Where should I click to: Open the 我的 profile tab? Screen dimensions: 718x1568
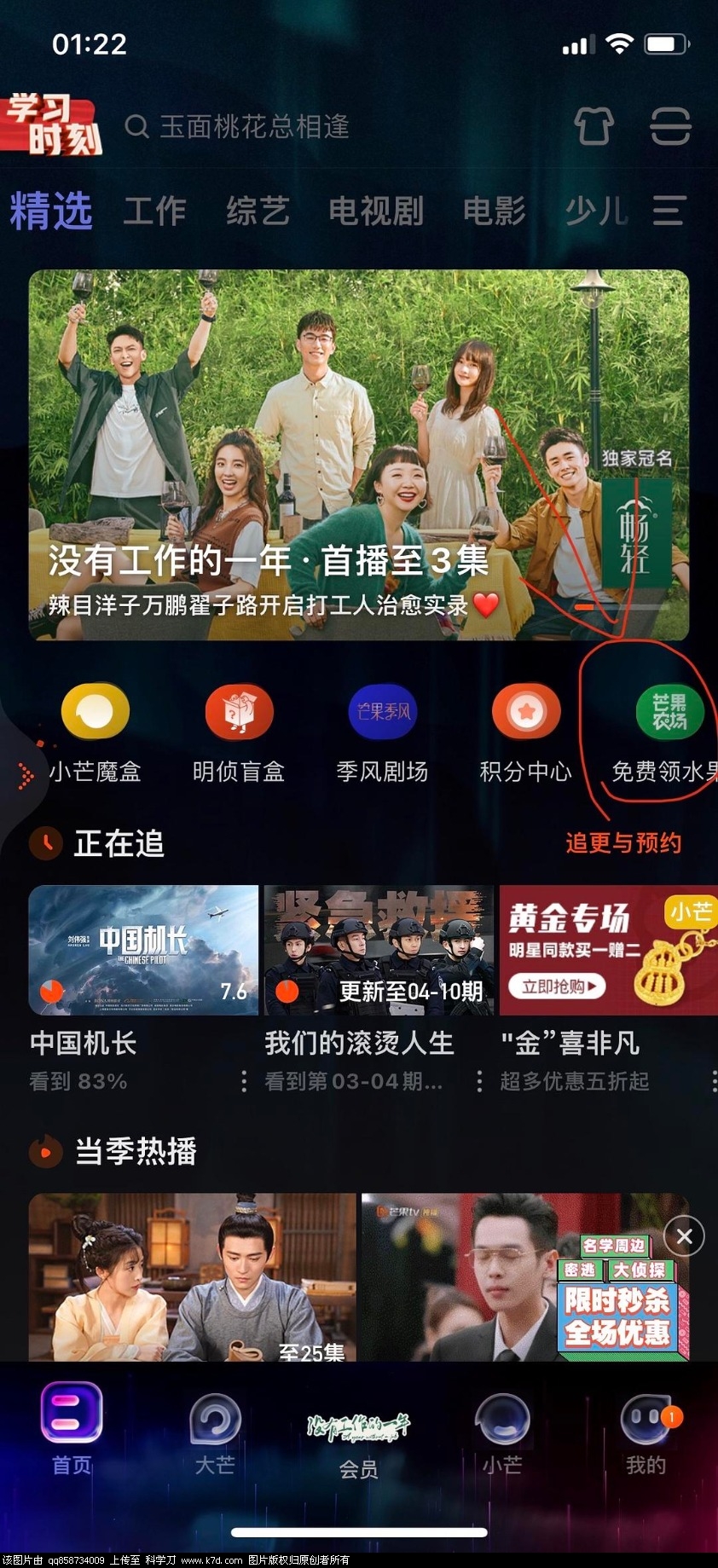coord(646,1434)
